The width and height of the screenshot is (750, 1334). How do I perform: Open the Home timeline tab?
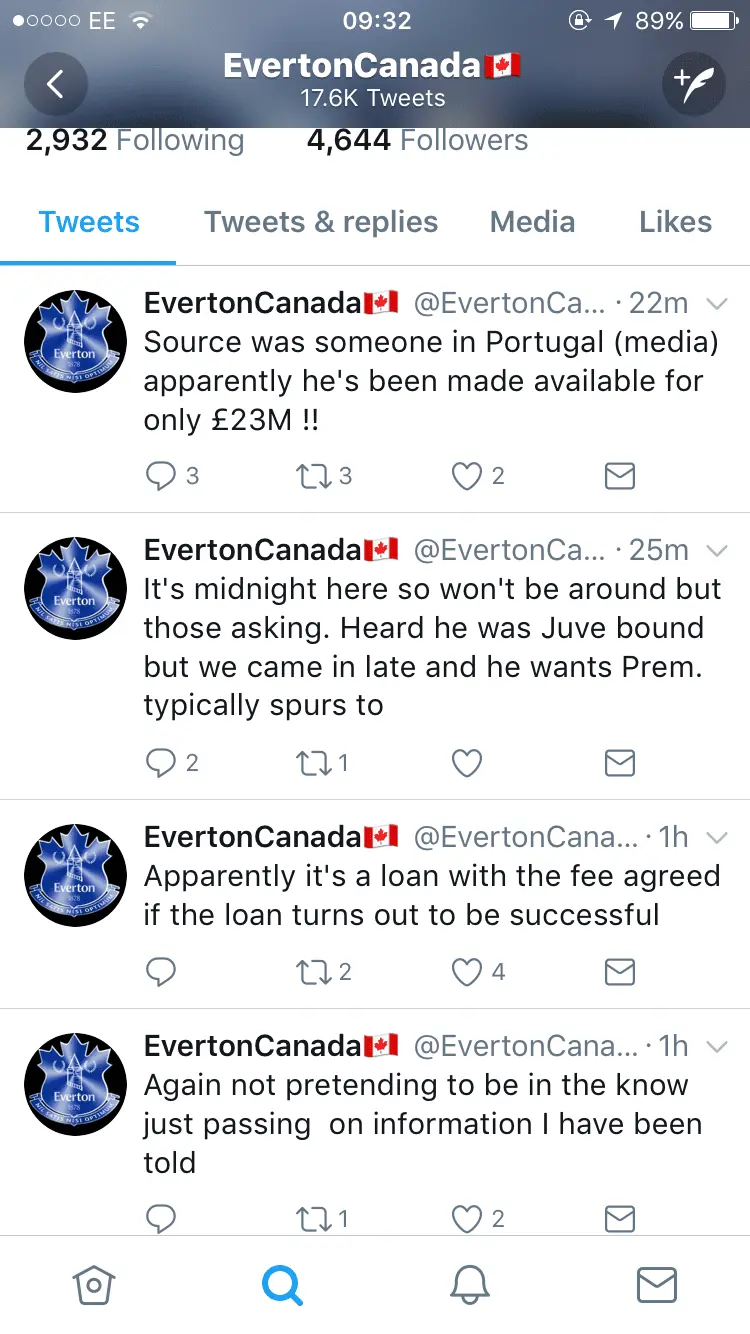pos(94,1285)
